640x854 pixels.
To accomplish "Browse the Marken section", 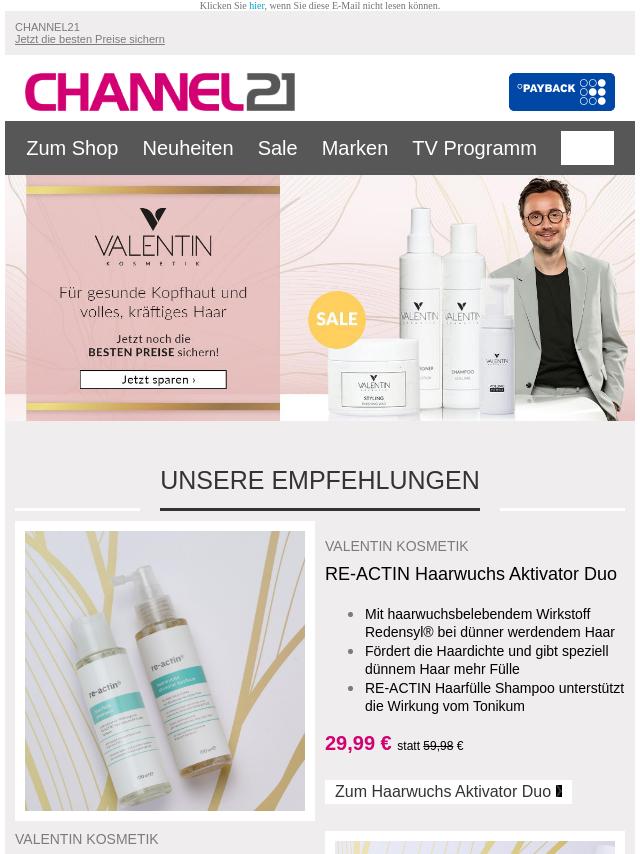I will 354,148.
